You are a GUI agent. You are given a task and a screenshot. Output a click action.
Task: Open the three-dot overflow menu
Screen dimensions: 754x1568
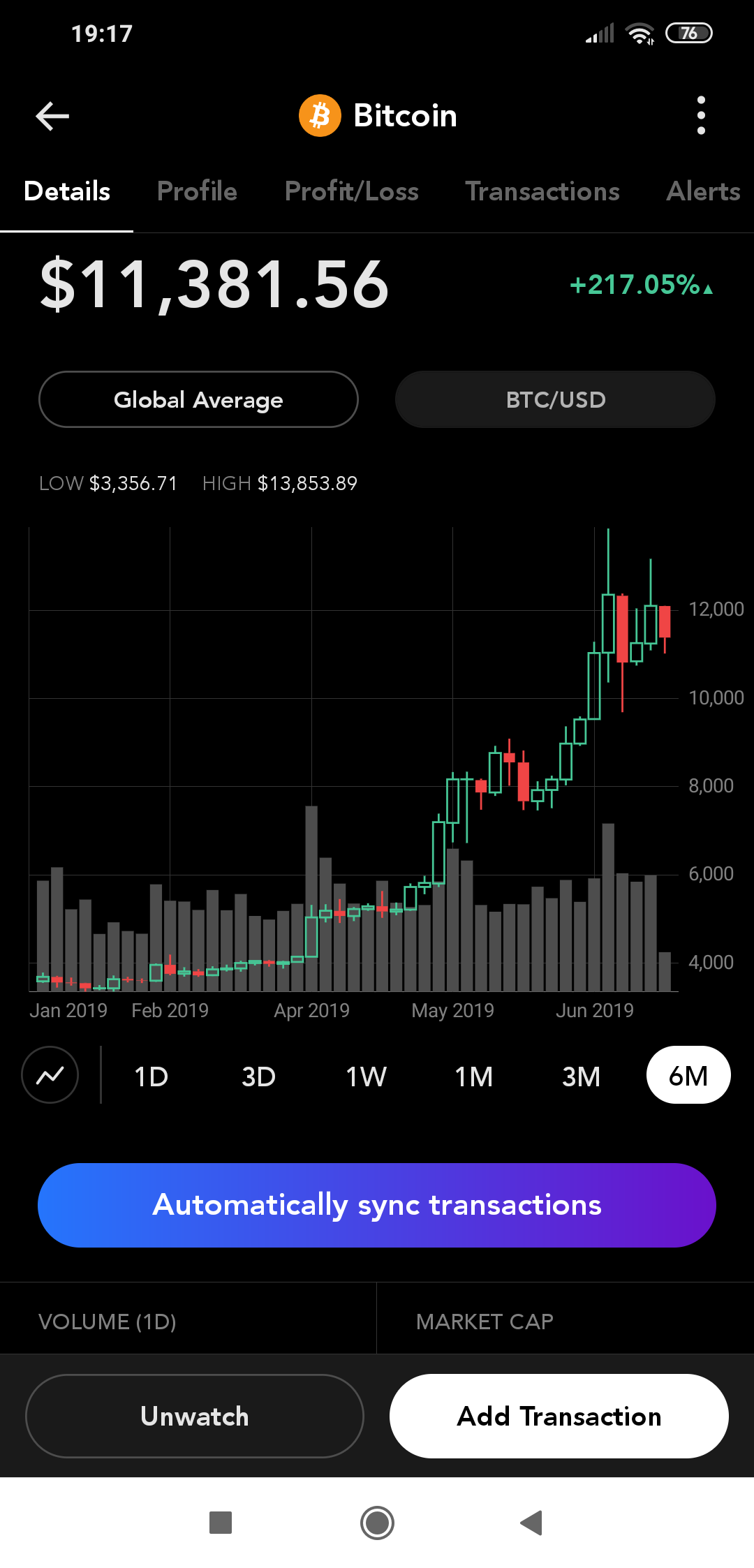coord(701,116)
